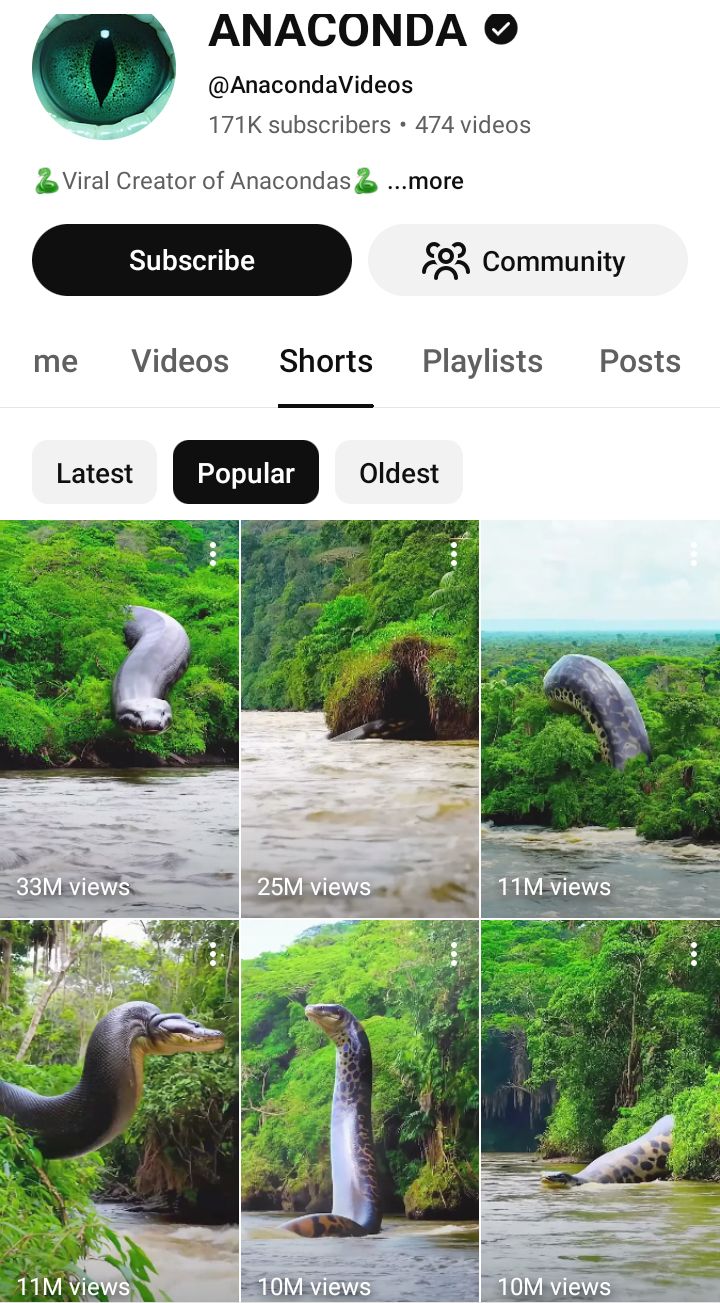Switch to the Posts tab
Viewport: 720px width, 1303px height.
tap(639, 361)
